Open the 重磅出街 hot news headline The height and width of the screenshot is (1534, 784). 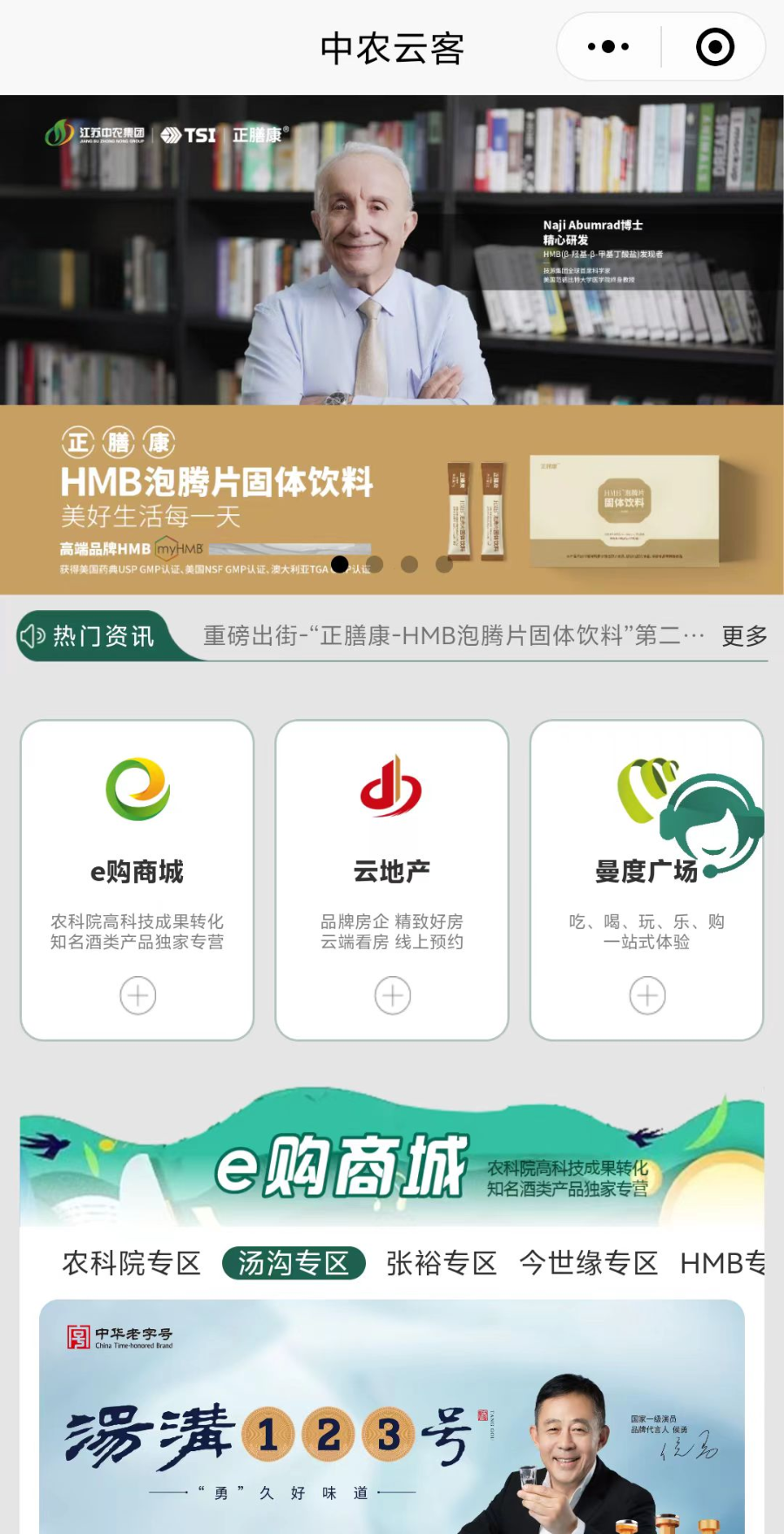pyautogui.click(x=453, y=635)
